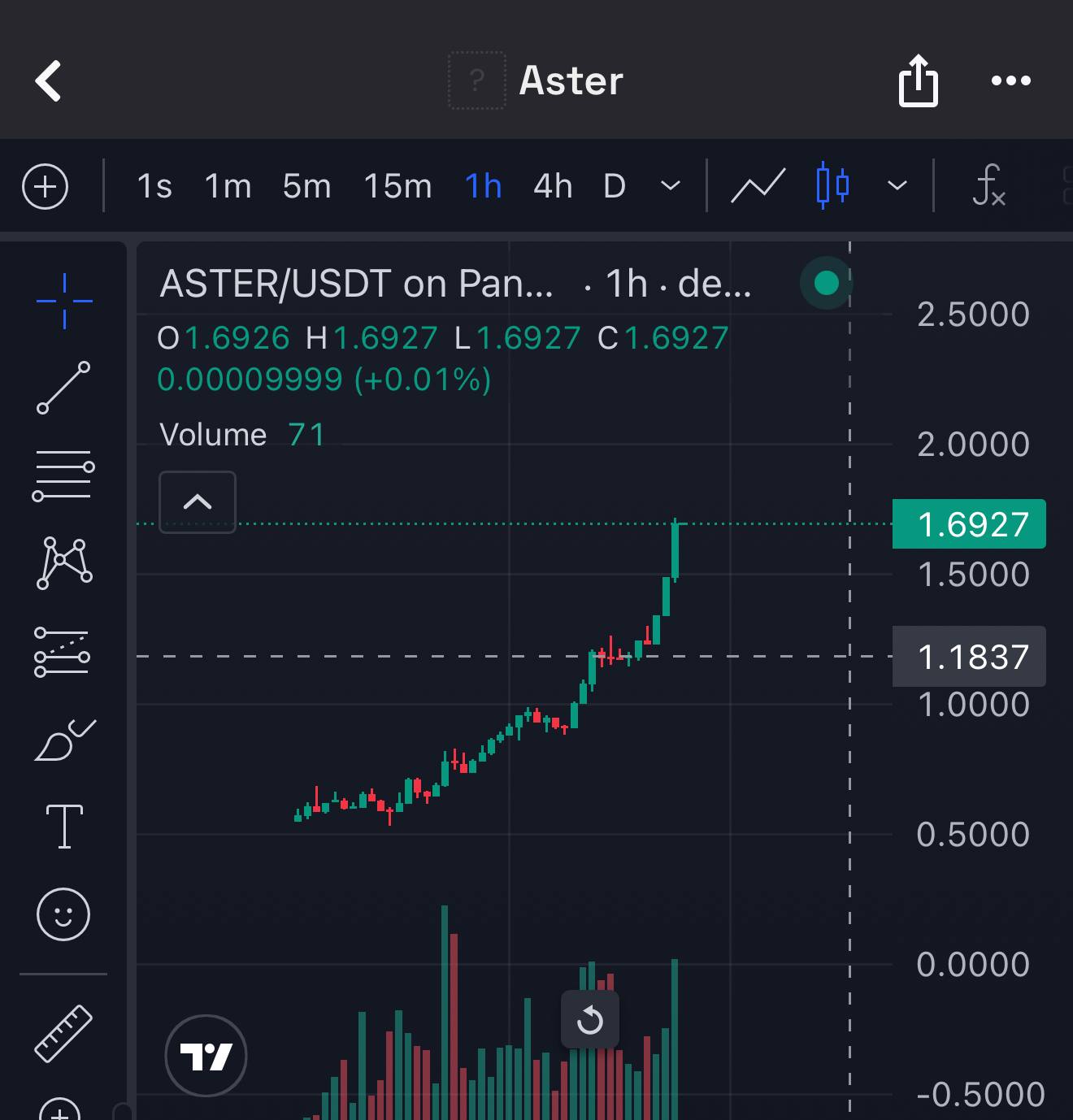Open the three-dot overflow menu
The image size is (1073, 1120).
(x=1011, y=81)
